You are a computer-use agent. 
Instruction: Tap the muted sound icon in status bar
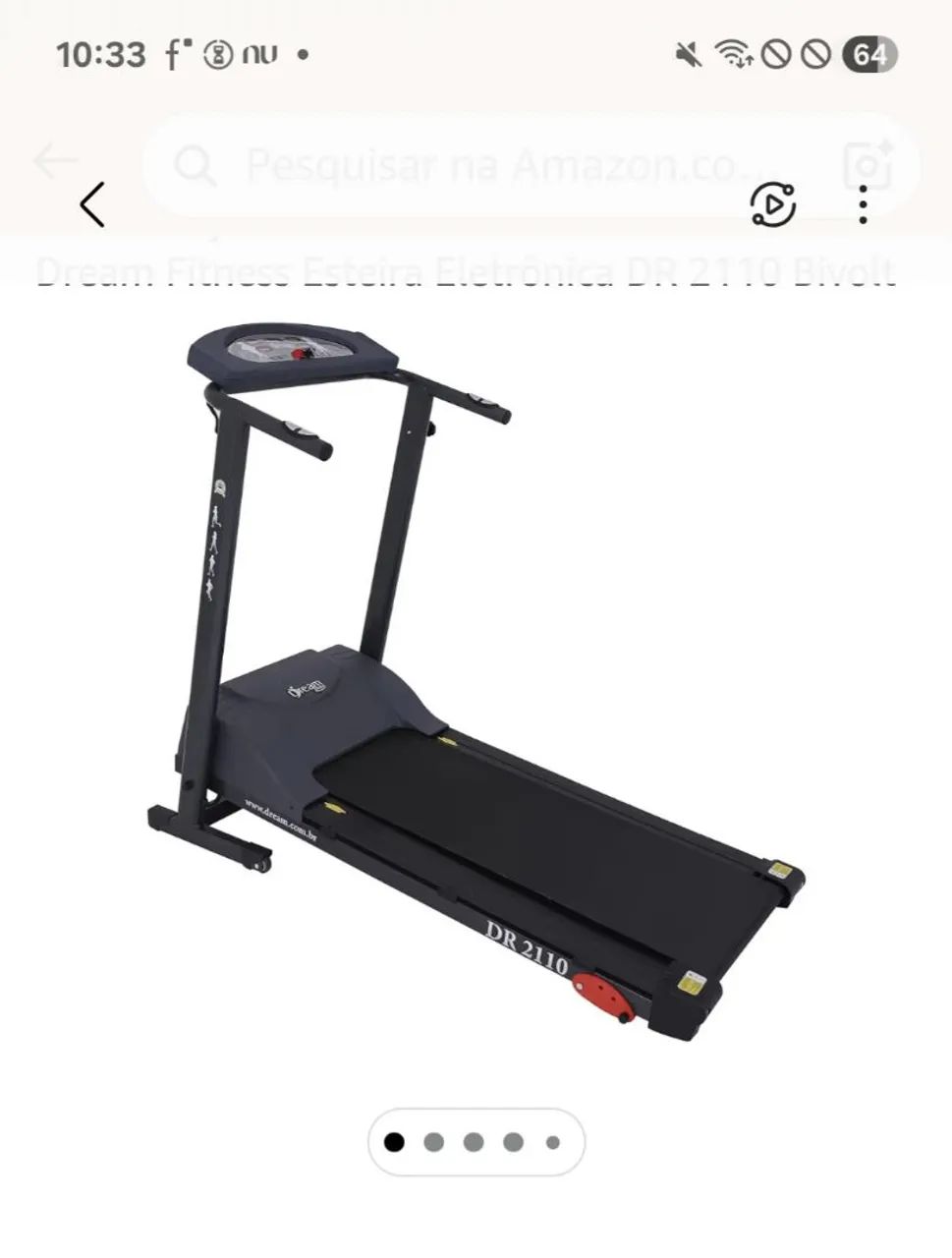tap(688, 56)
